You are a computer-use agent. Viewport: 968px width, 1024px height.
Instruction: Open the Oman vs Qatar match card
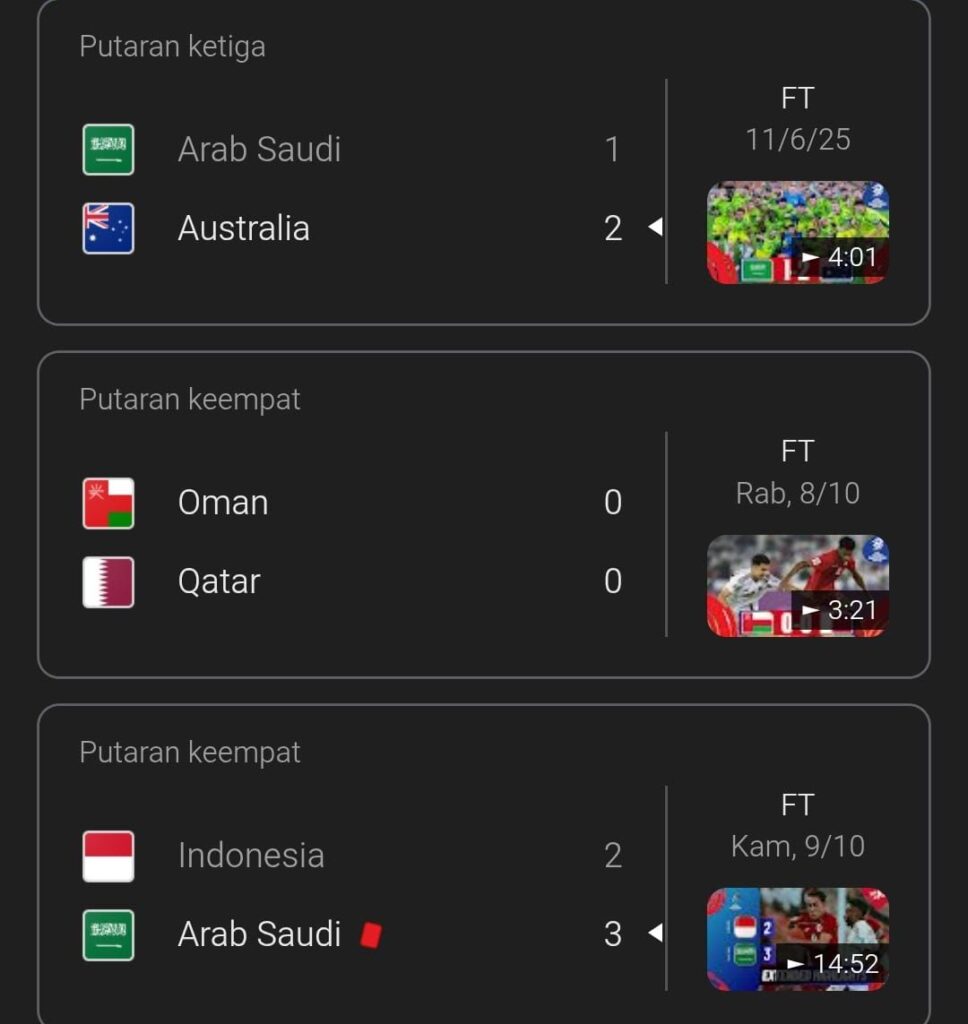pyautogui.click(x=350, y=542)
